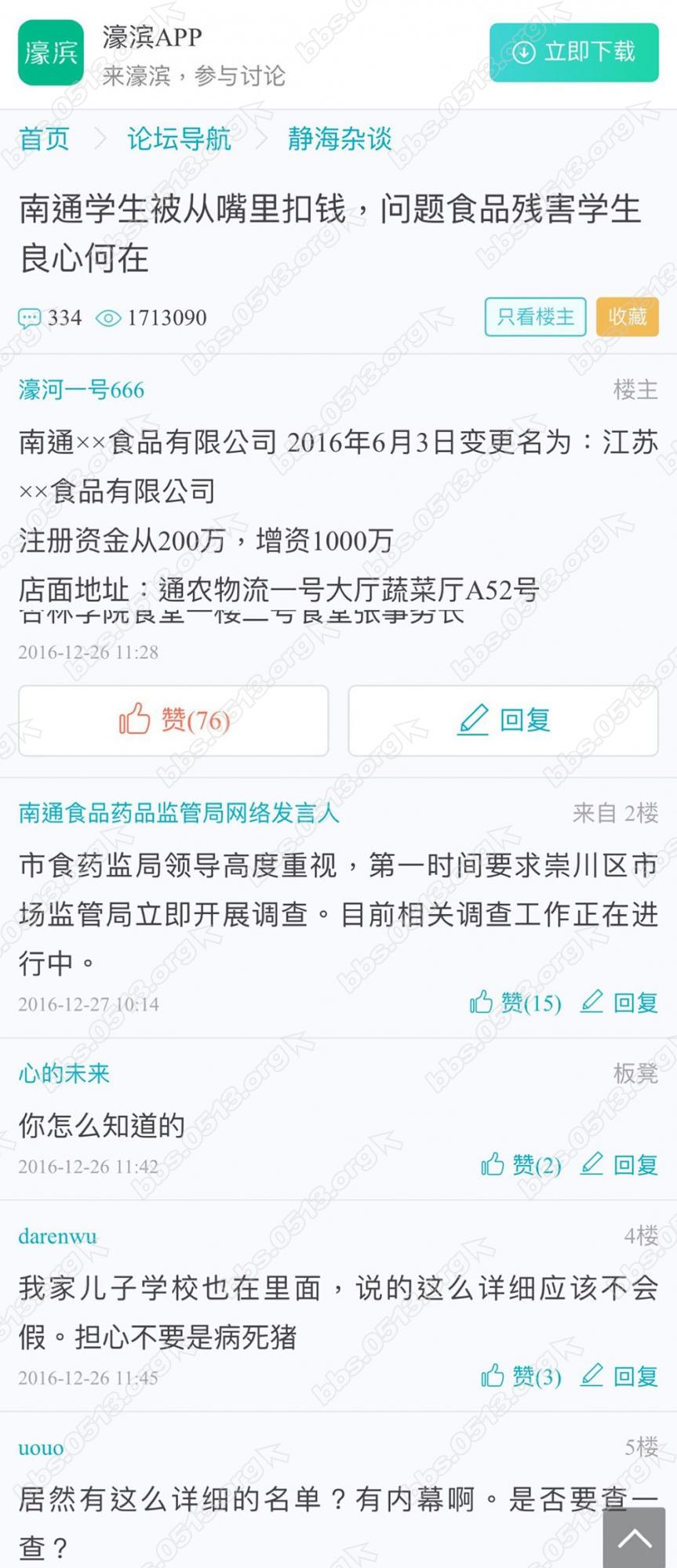This screenshot has height=1568, width=677.
Task: Like the main post with 赞(76)
Action: pos(173,720)
